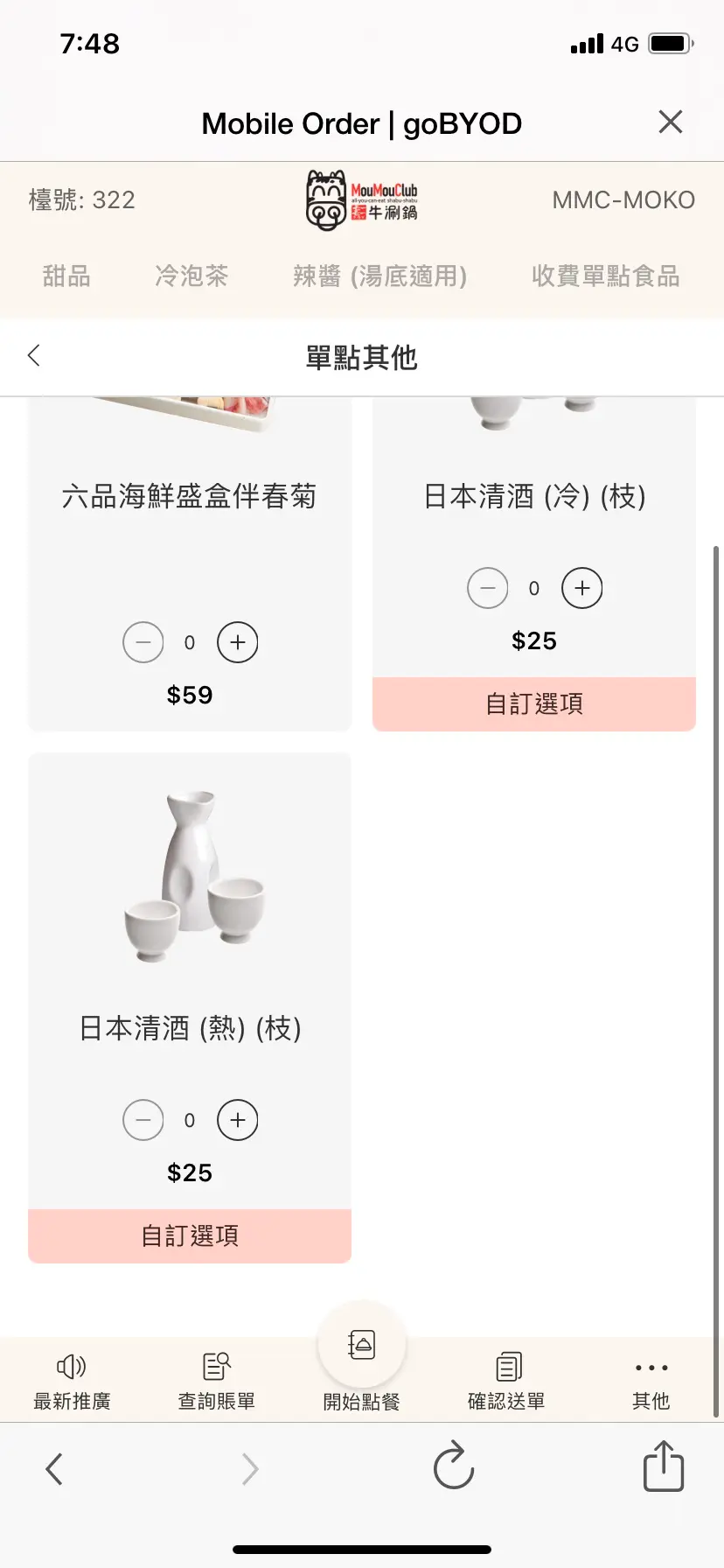724x1568 pixels.
Task: Close the Mobile Order goBYOD page
Action: click(x=670, y=122)
